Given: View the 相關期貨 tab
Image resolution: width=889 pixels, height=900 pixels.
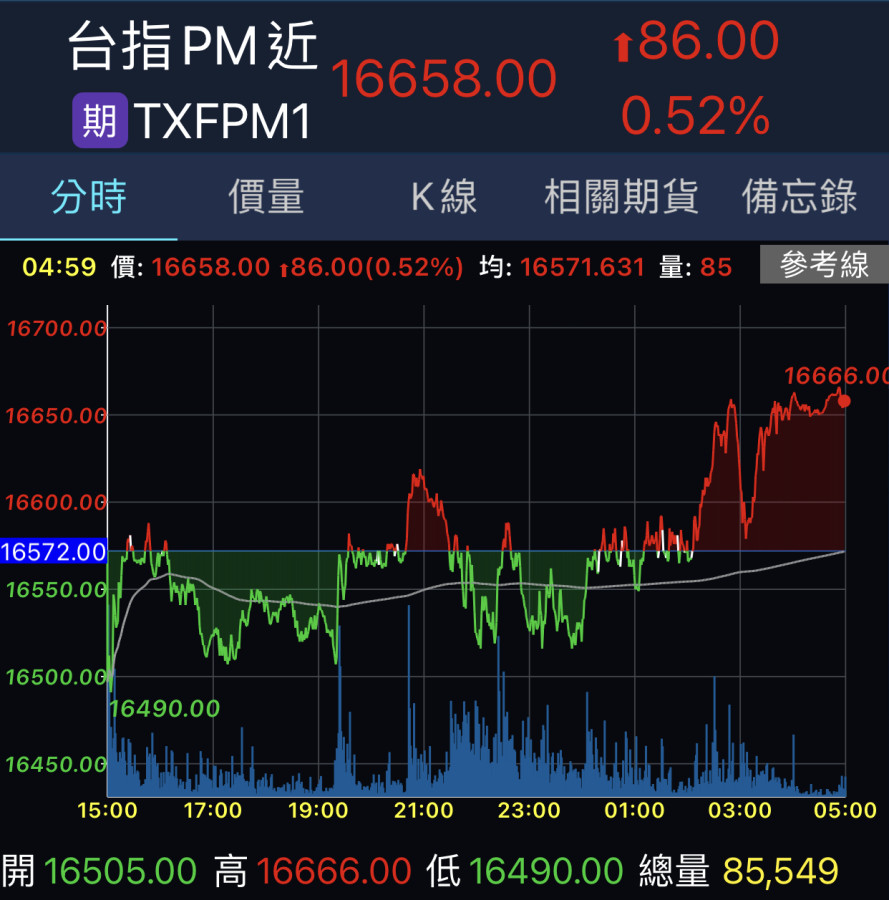Looking at the screenshot, I should (621, 197).
